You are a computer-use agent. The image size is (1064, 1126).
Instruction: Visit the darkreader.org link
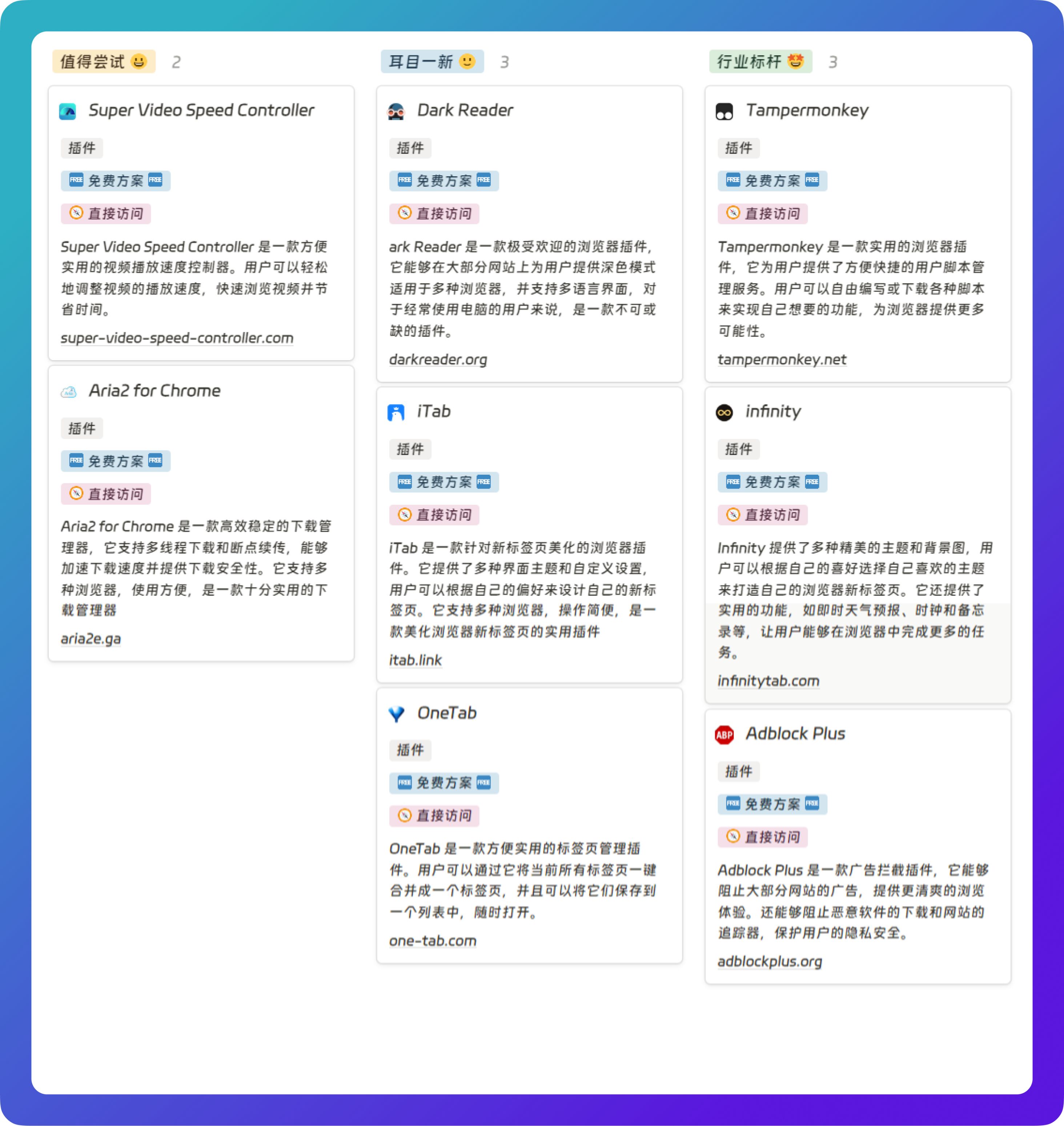tap(438, 359)
